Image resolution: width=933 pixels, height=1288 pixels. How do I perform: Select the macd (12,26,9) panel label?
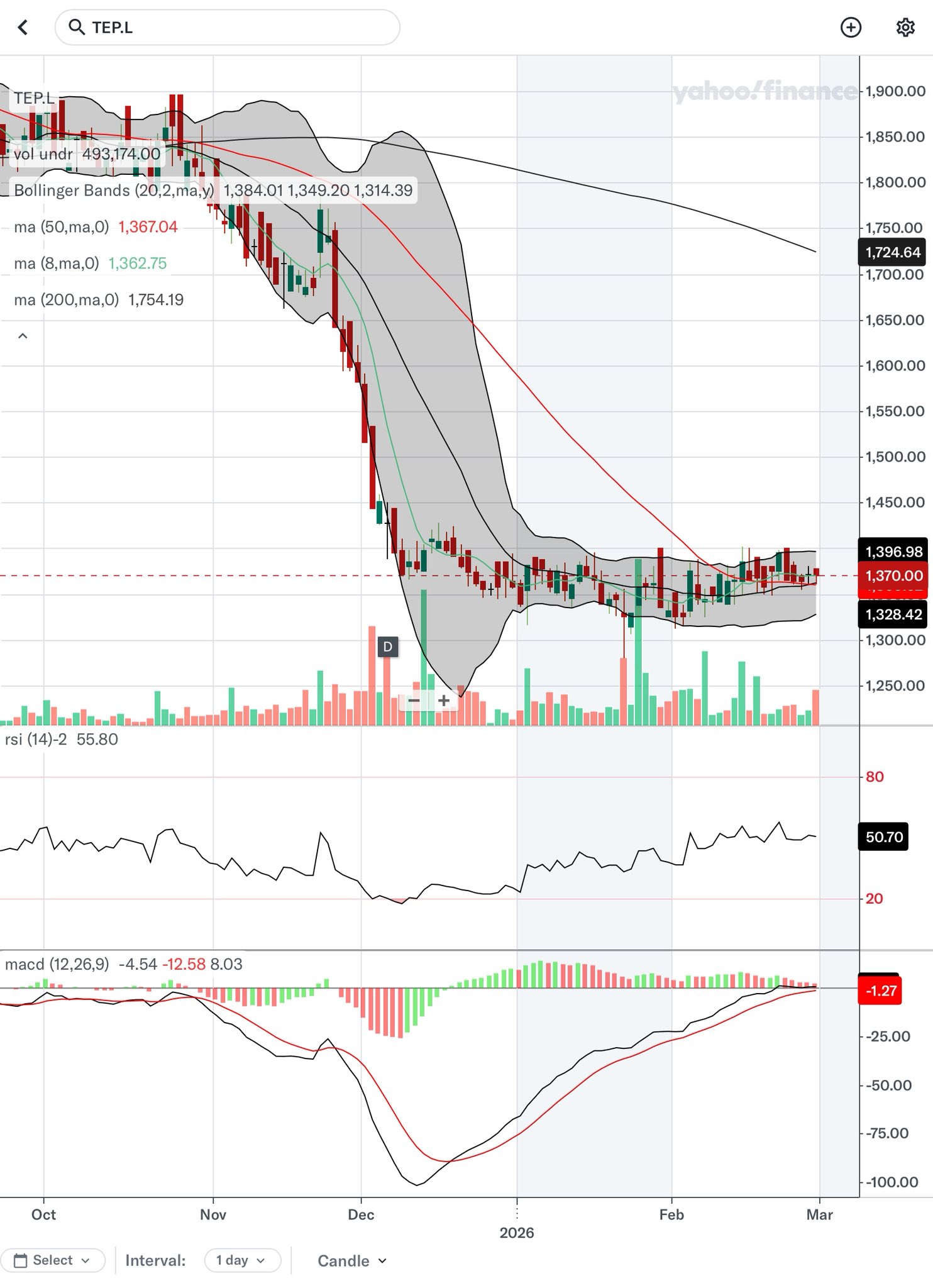pos(57,964)
